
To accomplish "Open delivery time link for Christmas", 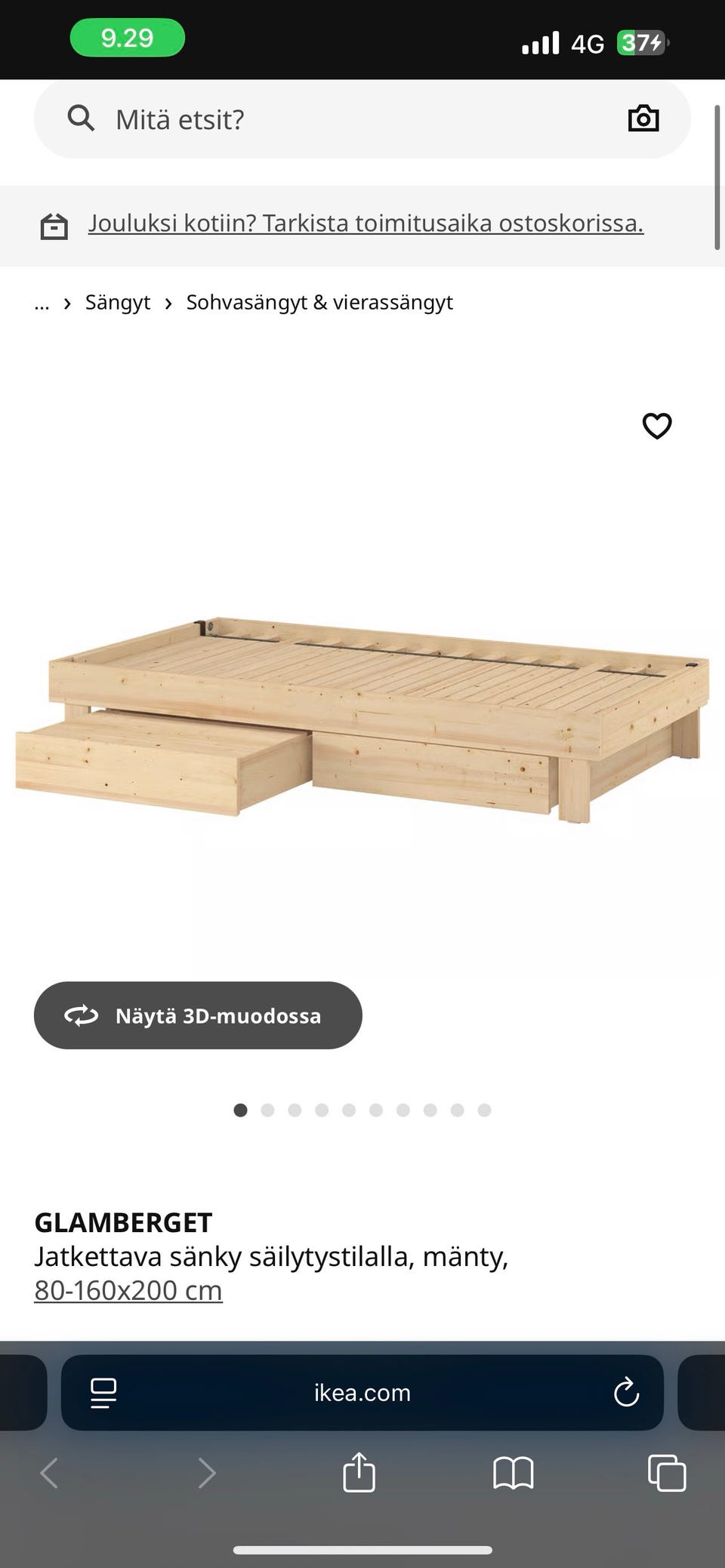I will pos(366,223).
